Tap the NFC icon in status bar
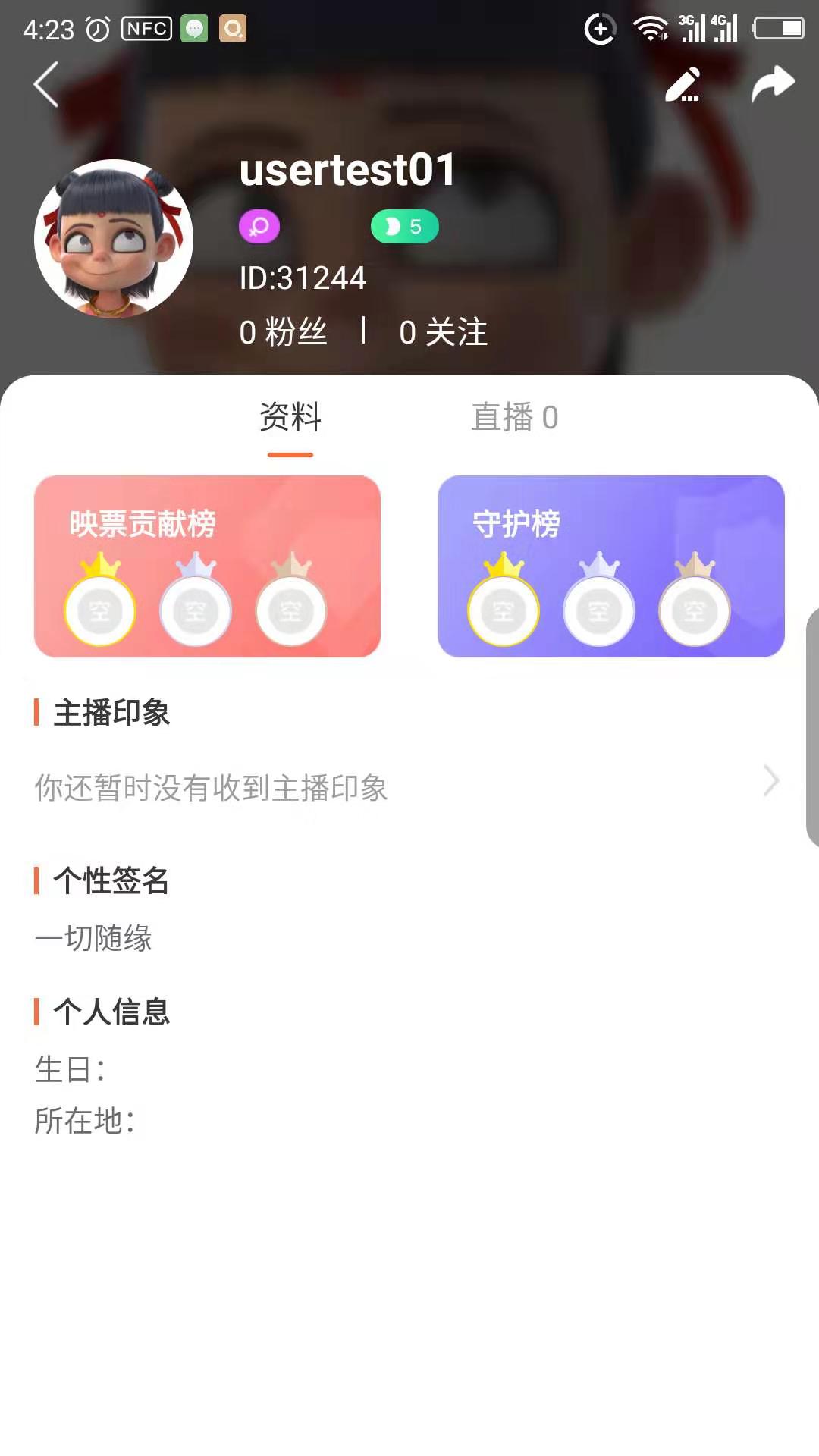 click(146, 27)
